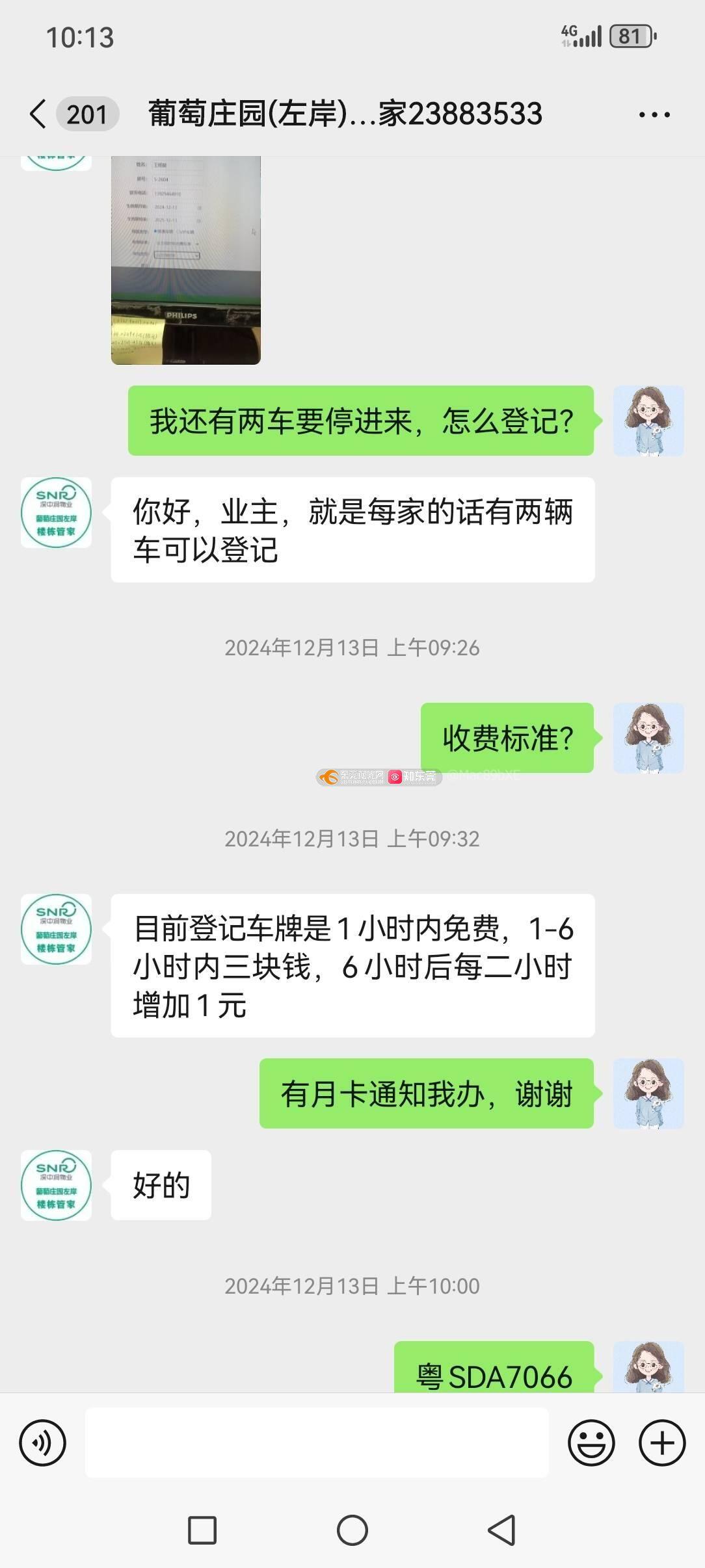Open the plus attachment menu
This screenshot has width=705, height=1568.
point(662,1443)
